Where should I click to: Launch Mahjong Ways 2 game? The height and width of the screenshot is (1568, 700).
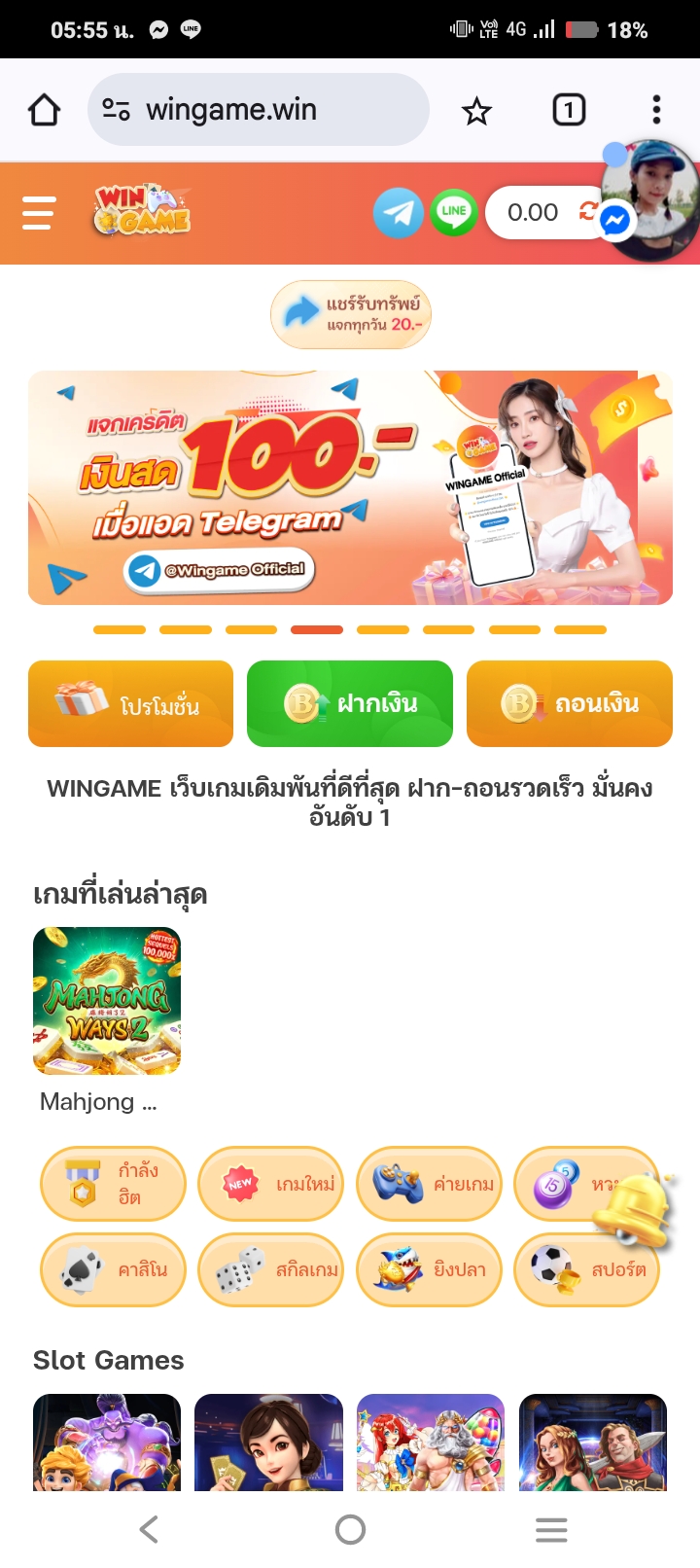107,1001
